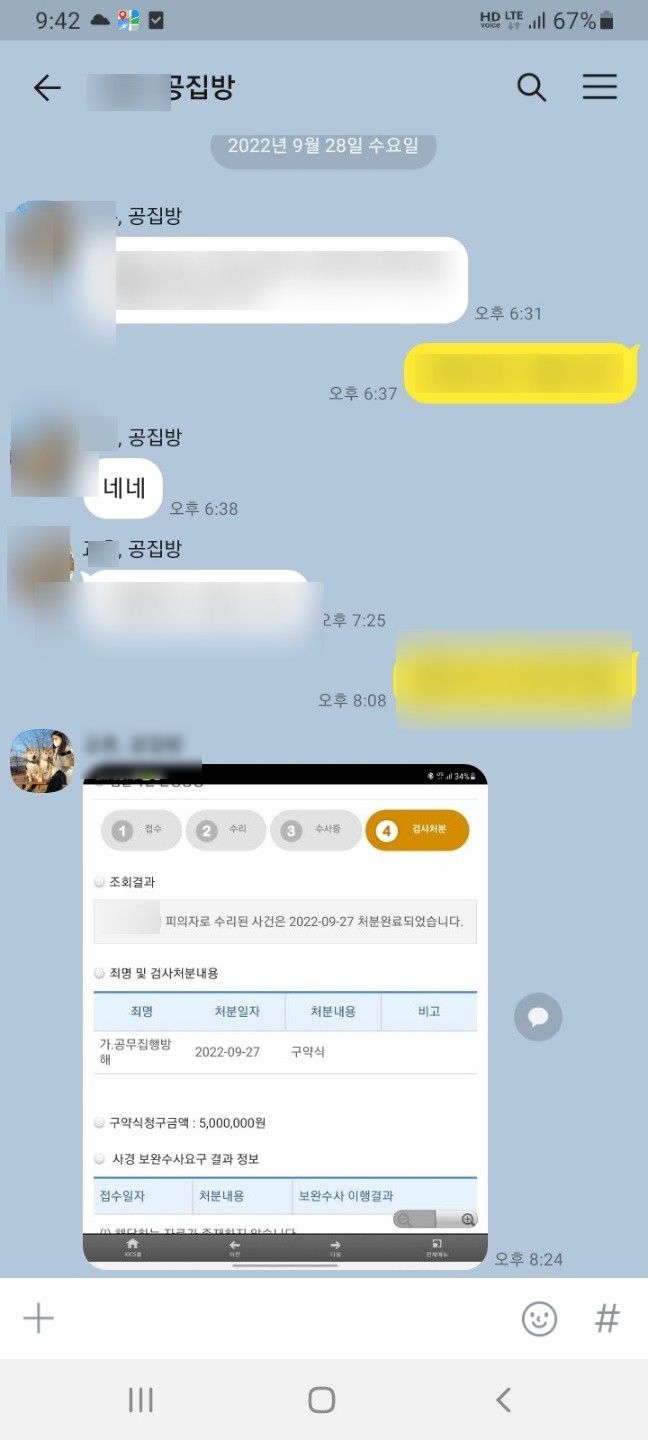Open the emoticon picker
648x1440 pixels.
point(539,1319)
